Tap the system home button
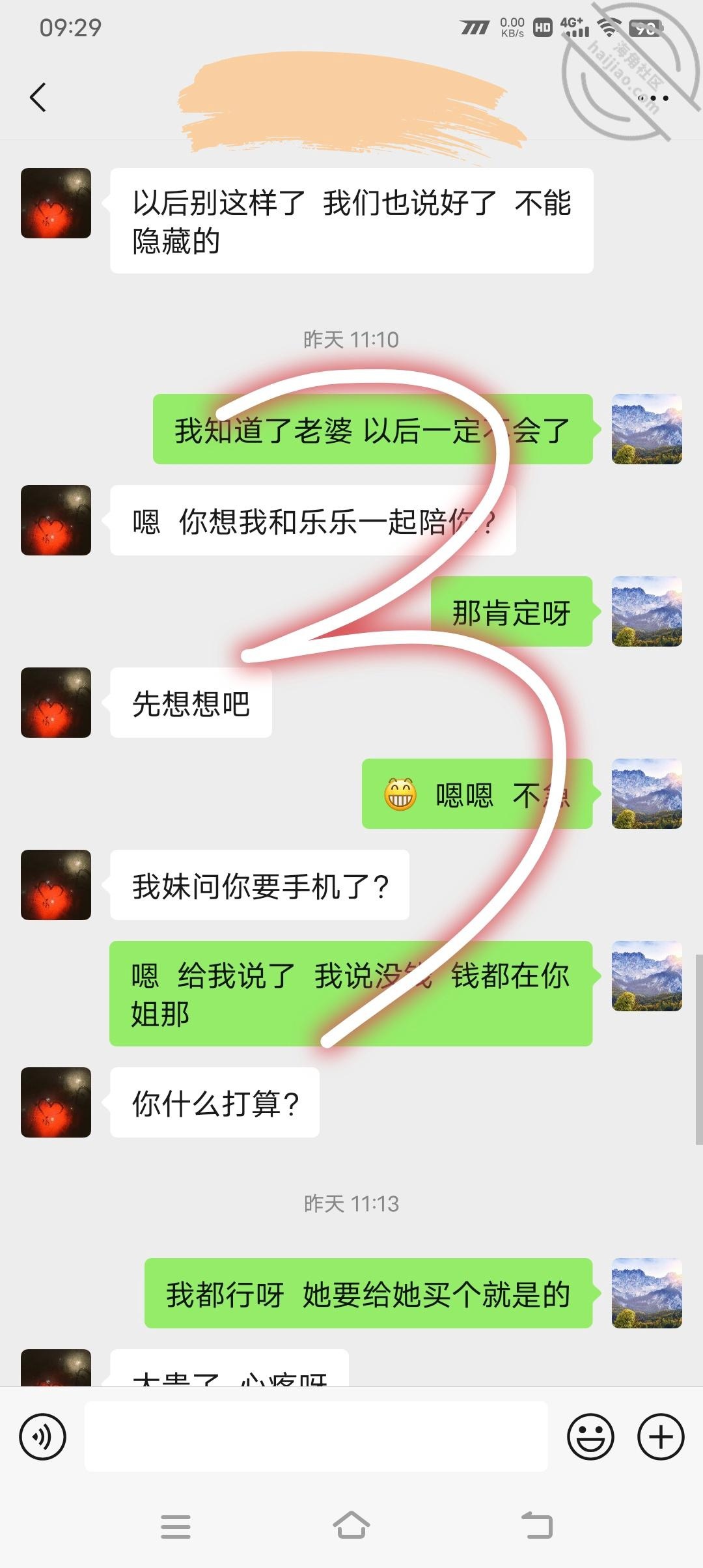 (x=351, y=1526)
